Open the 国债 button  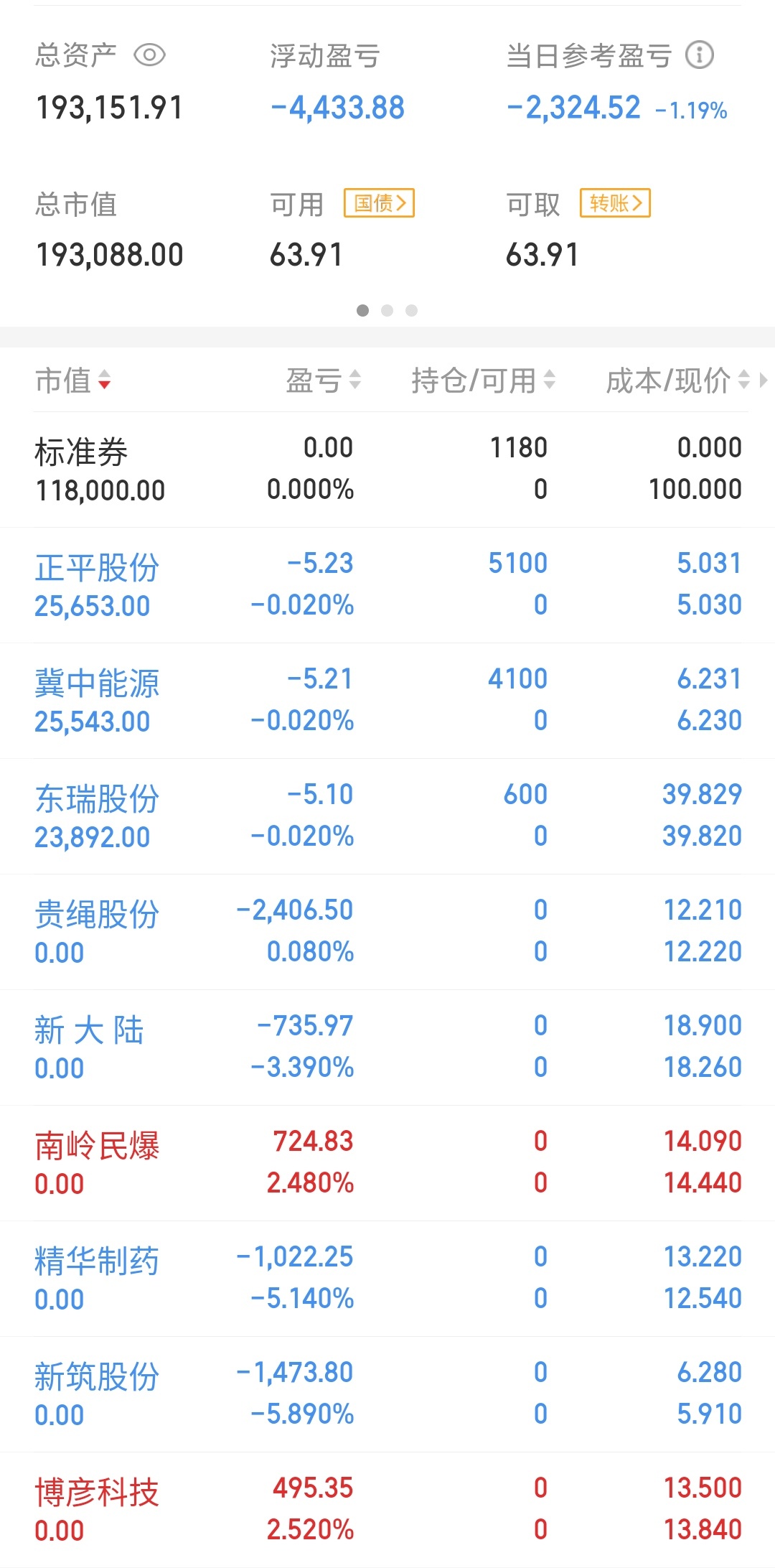[x=380, y=203]
